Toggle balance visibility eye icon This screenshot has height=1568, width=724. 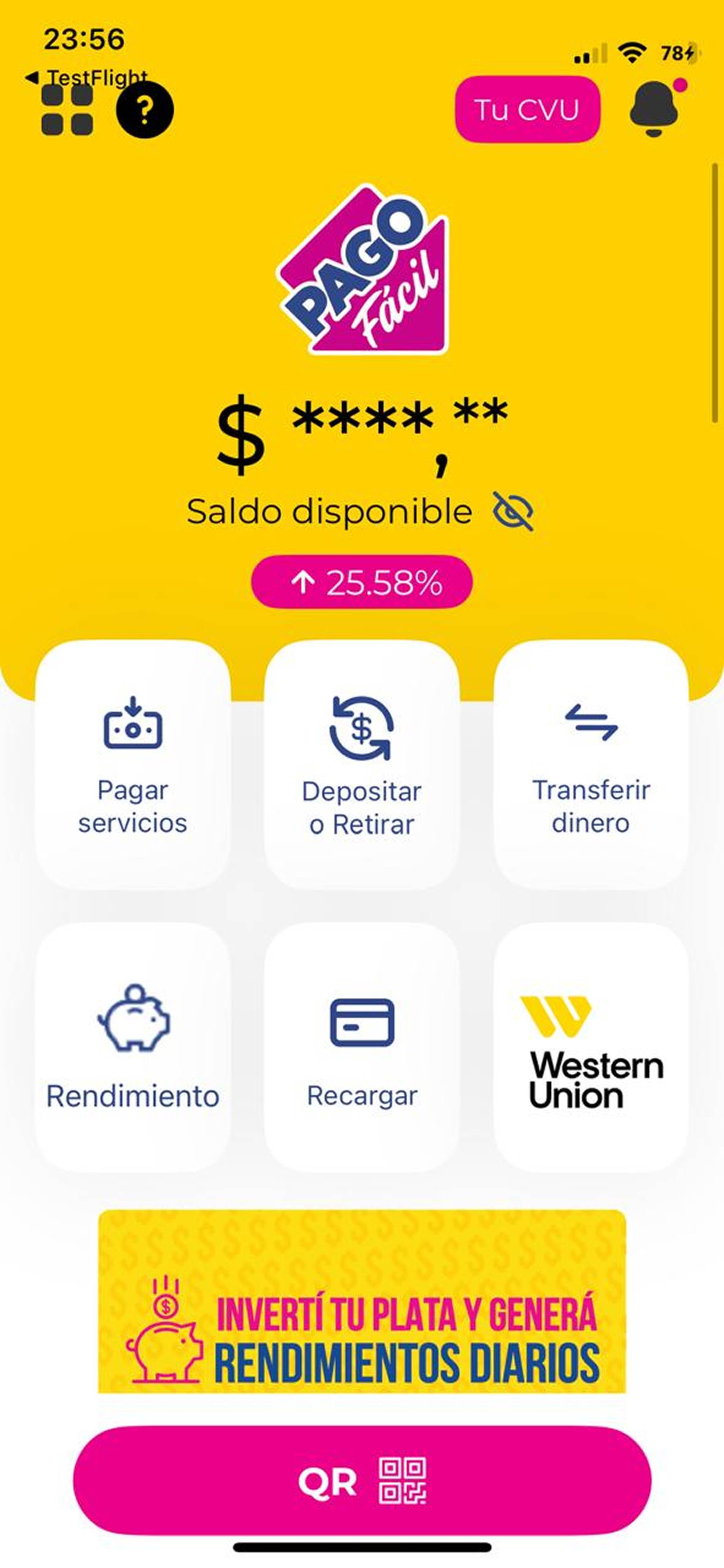[513, 511]
